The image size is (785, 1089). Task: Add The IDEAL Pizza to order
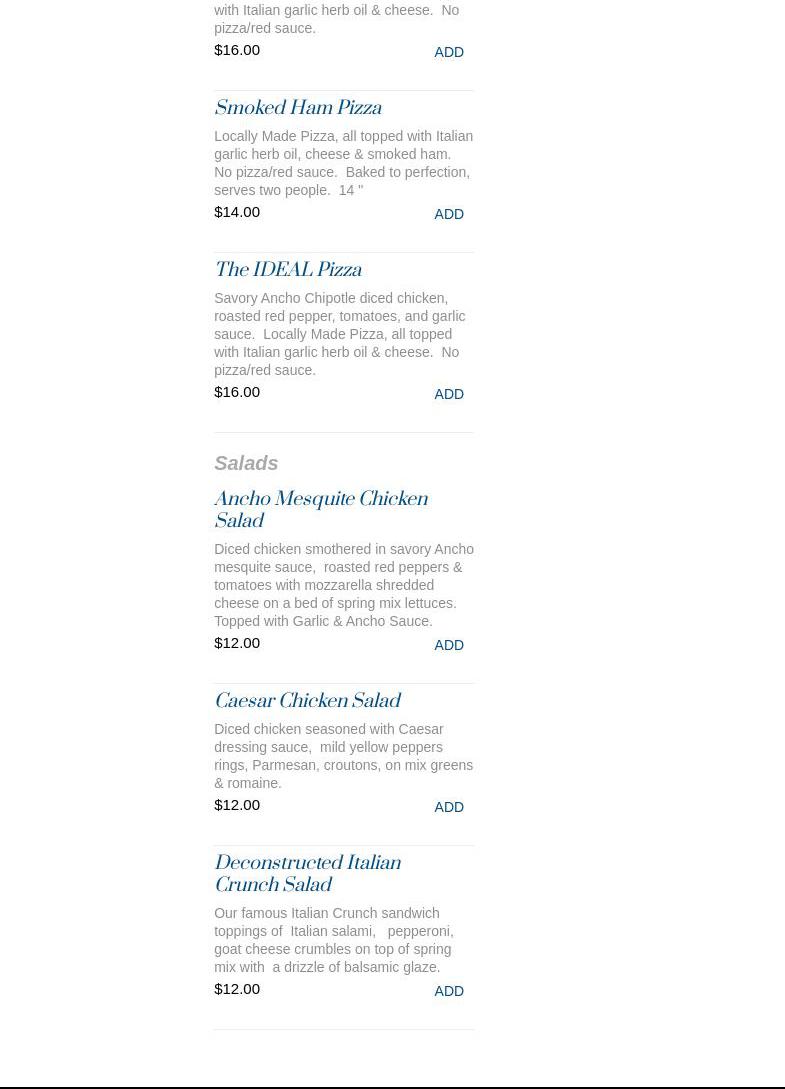pos(449,394)
